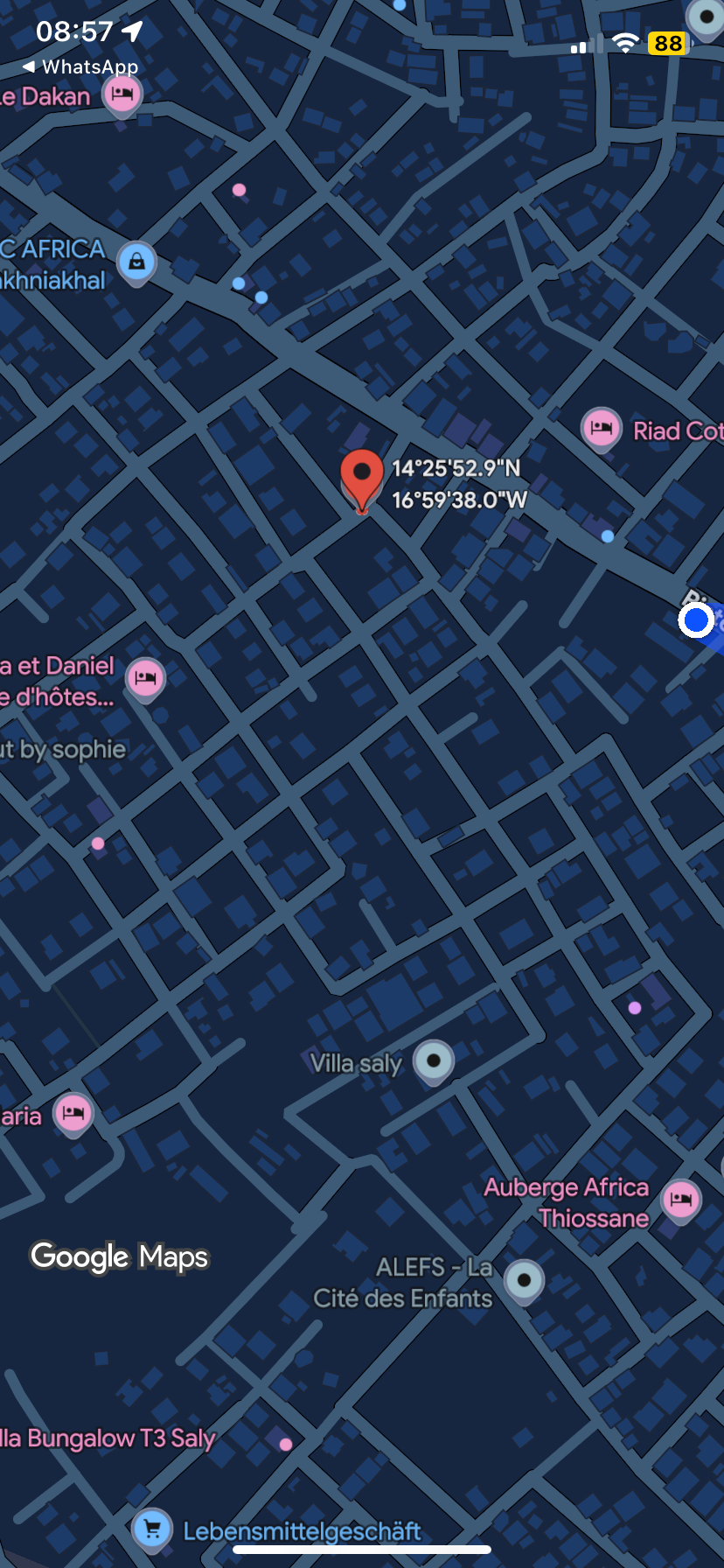Return to WhatsApp via back link

pos(80,66)
